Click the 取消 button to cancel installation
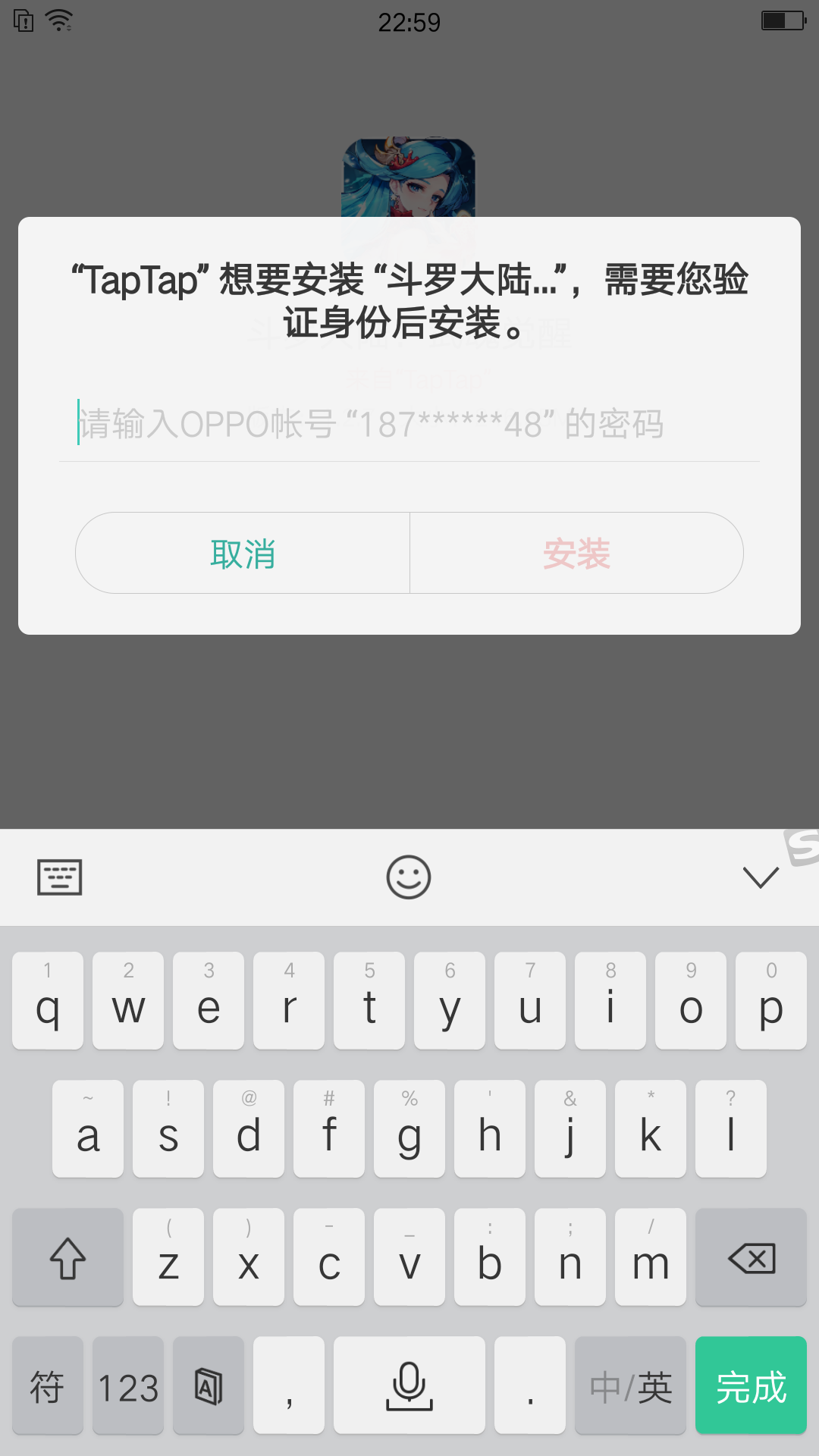 click(x=243, y=554)
